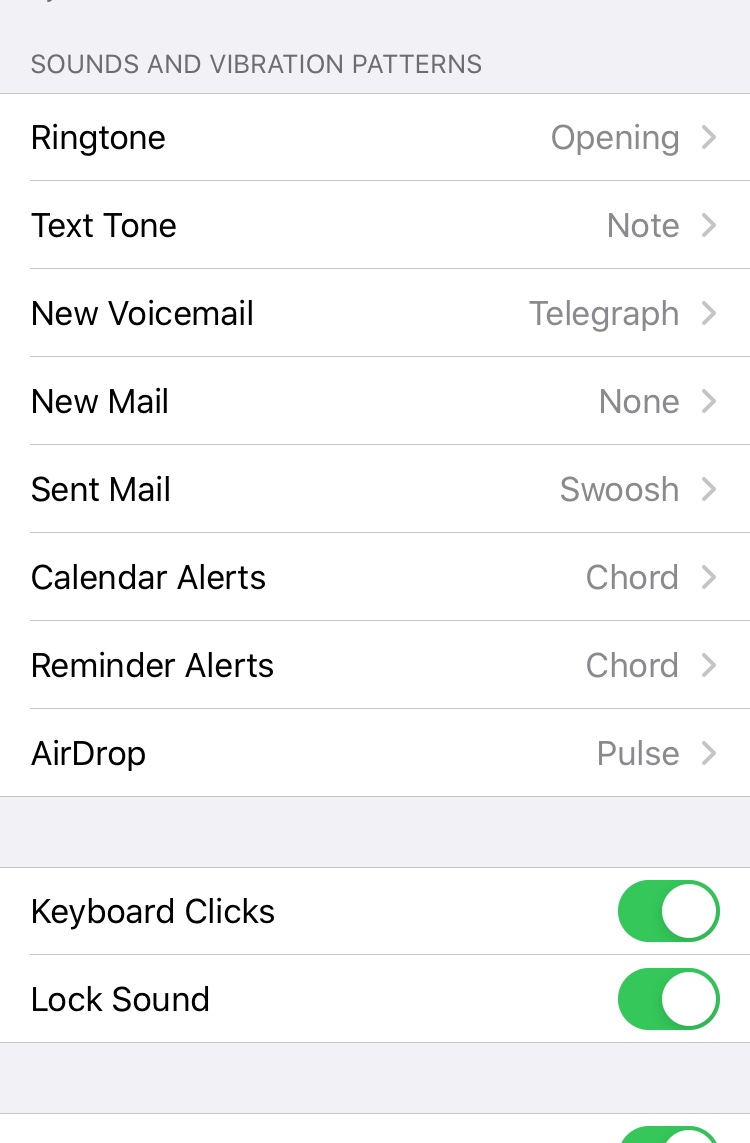The image size is (750, 1143).
Task: Open Sent Mail sound settings
Action: click(375, 490)
